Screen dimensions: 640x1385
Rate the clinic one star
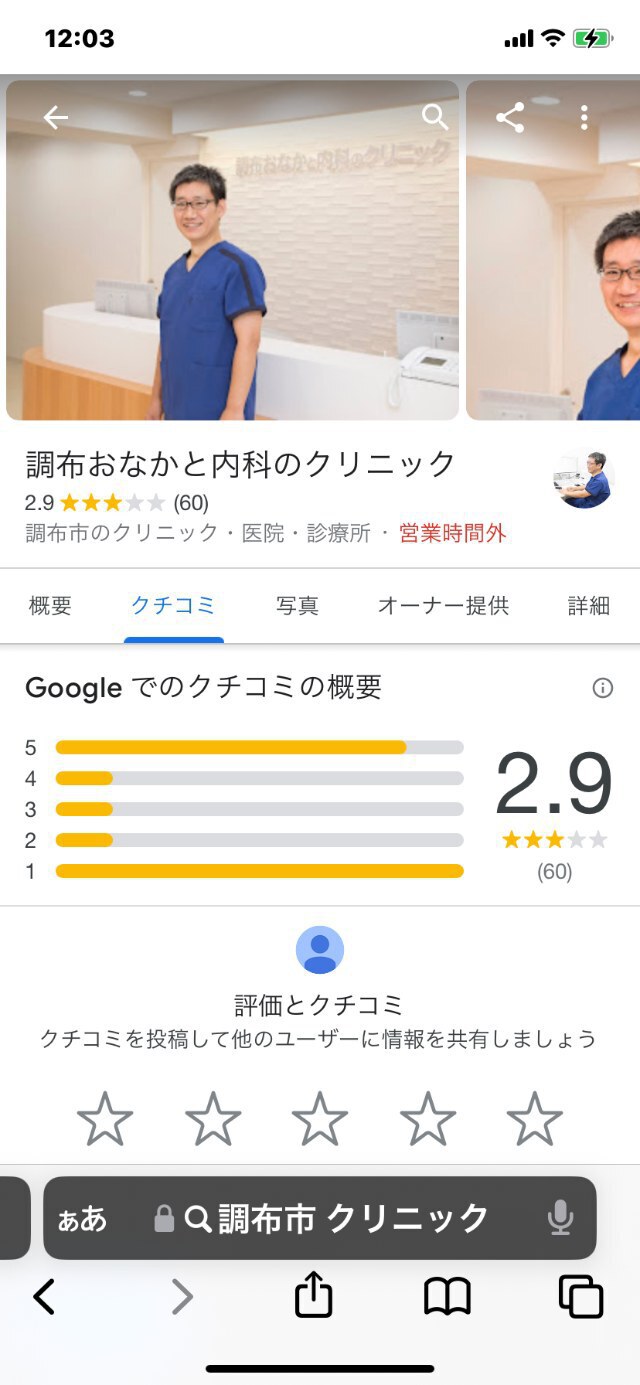pyautogui.click(x=105, y=1118)
